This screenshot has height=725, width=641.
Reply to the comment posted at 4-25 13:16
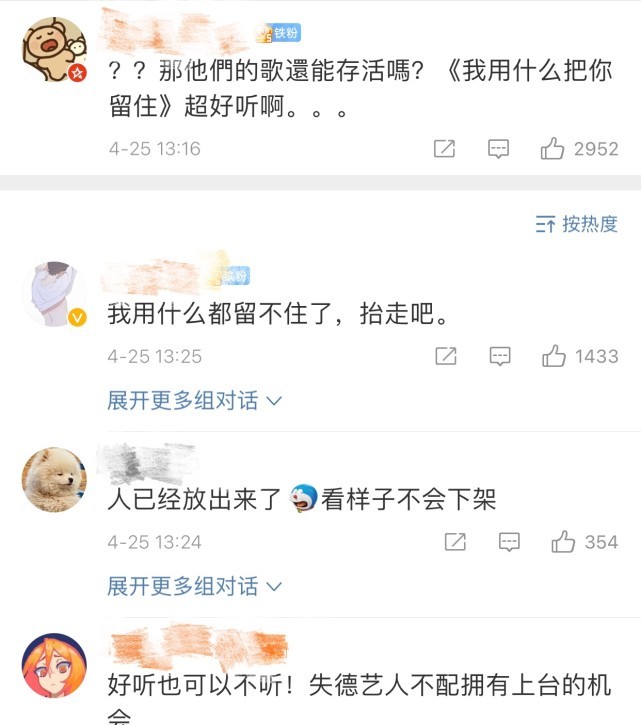498,149
